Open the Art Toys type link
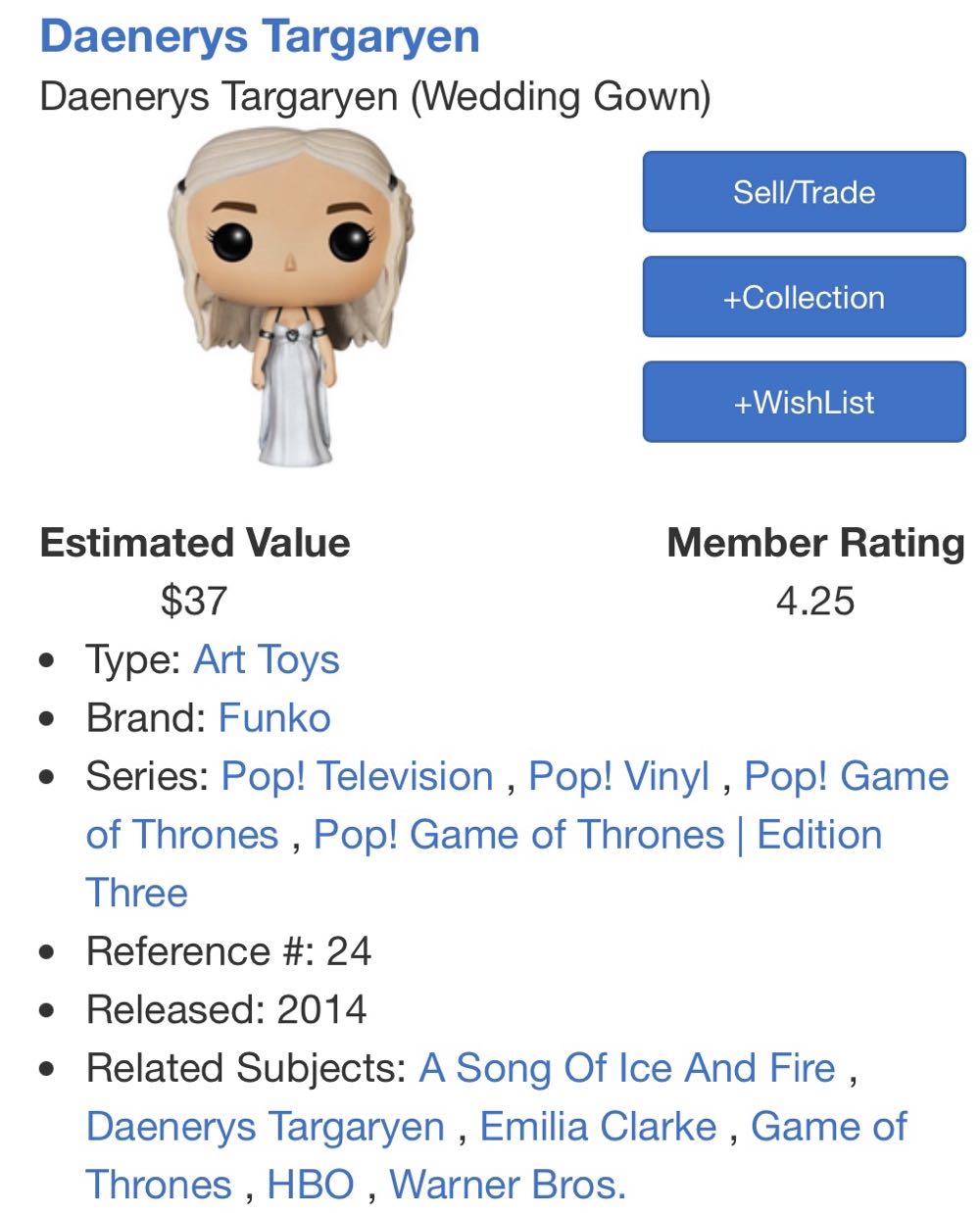This screenshot has width=980, height=1213. 266,660
